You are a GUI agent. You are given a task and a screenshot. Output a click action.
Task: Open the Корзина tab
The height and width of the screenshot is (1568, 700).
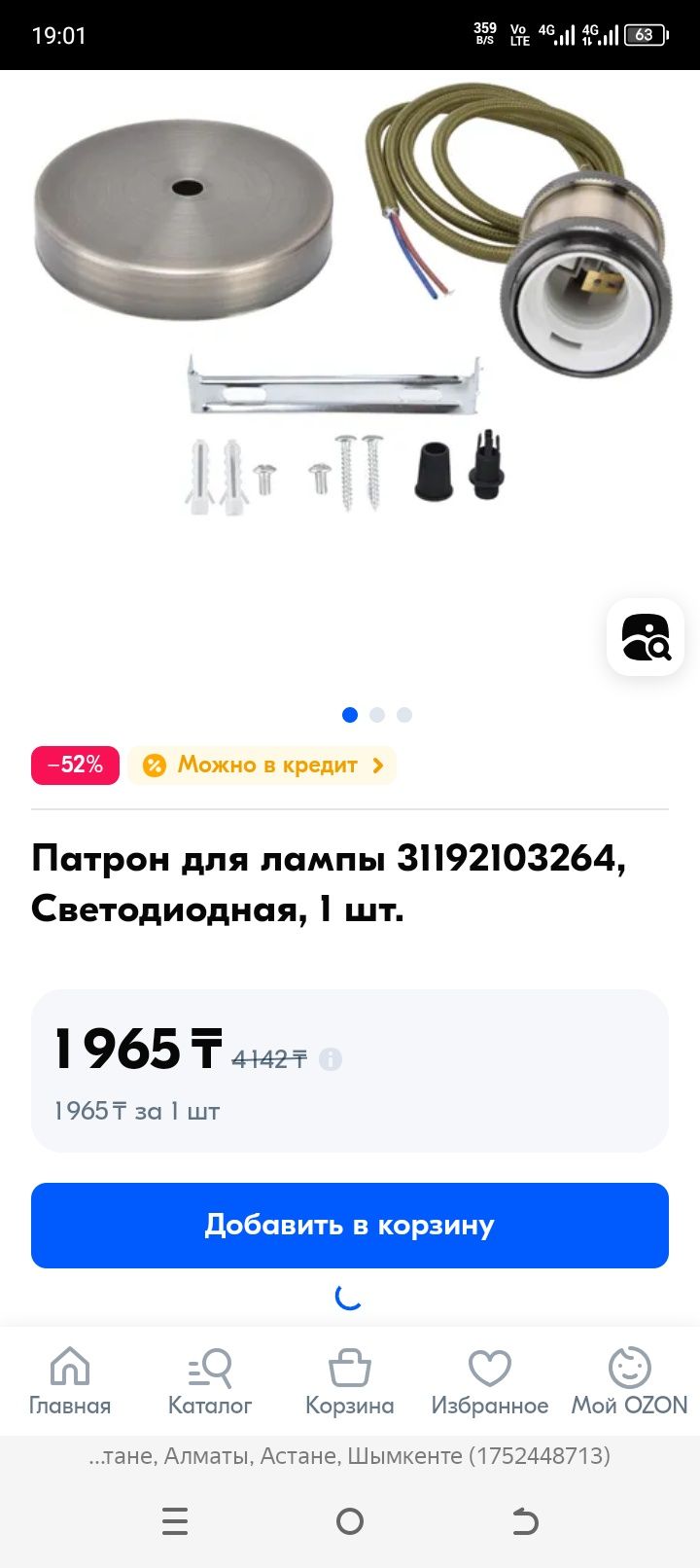click(350, 1381)
